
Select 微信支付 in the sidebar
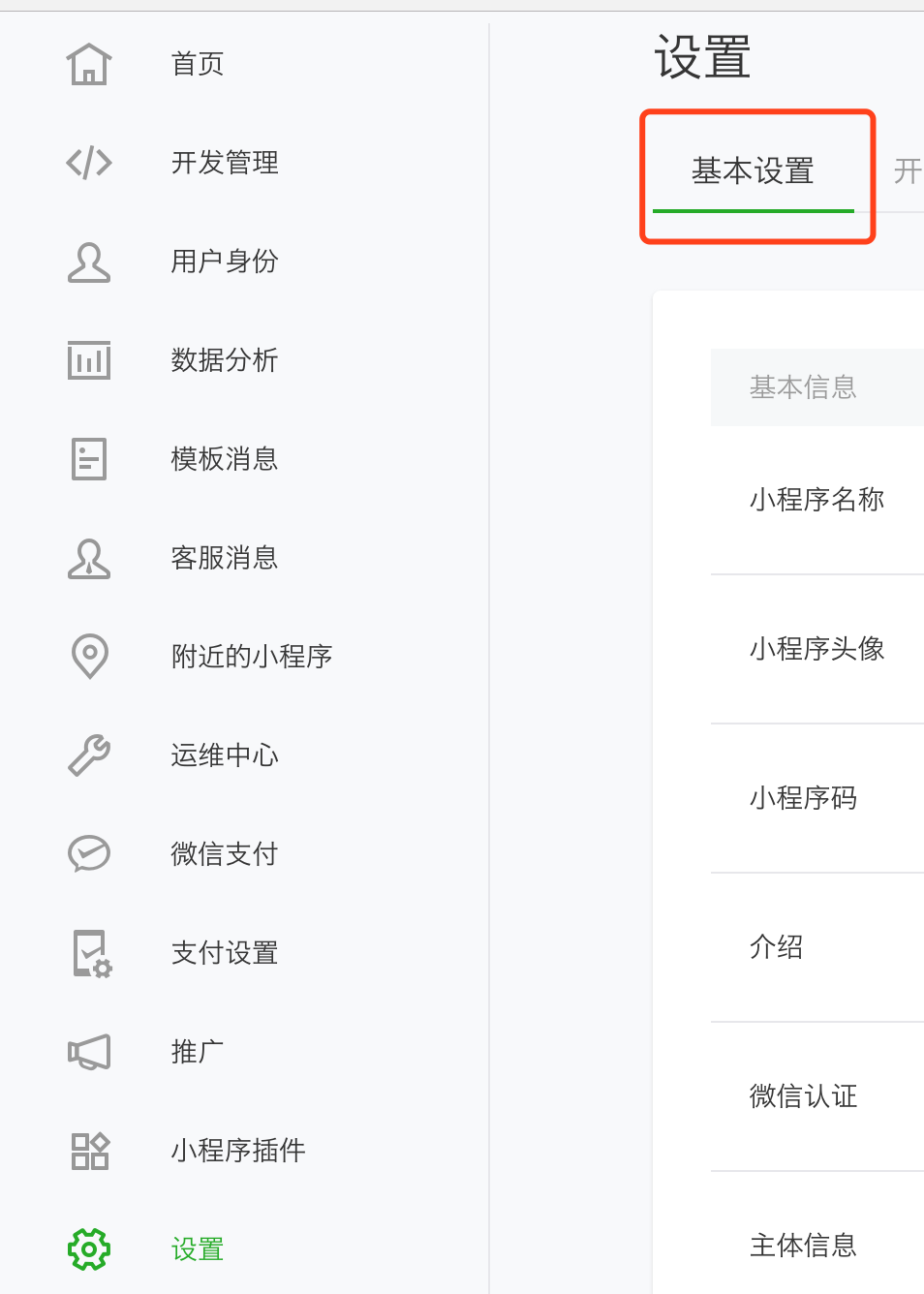[224, 854]
